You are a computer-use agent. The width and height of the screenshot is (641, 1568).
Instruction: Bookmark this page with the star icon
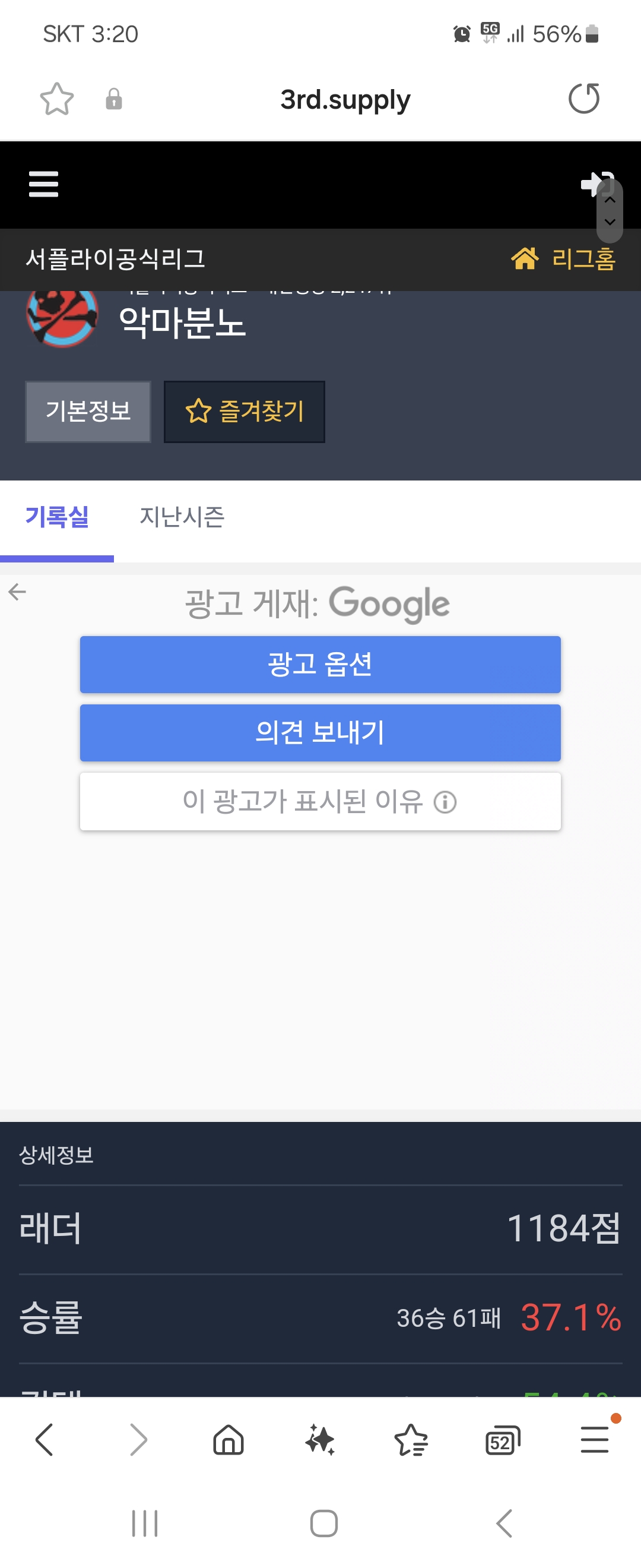tap(56, 99)
